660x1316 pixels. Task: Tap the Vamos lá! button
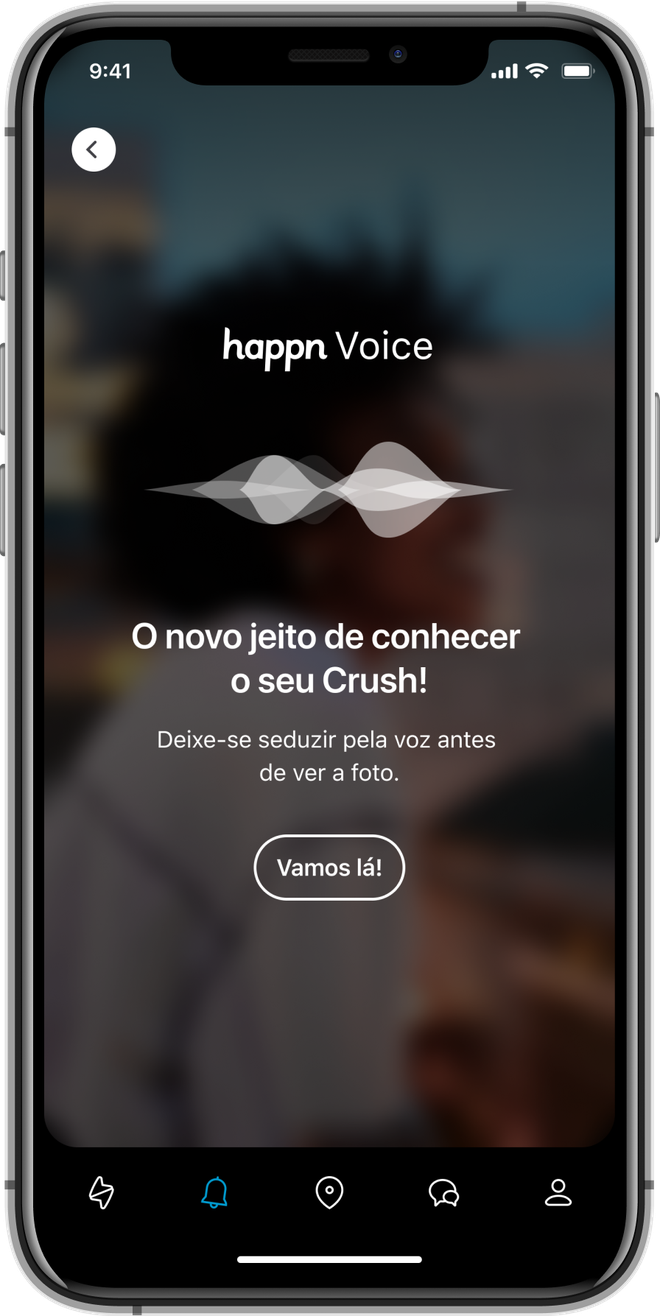coord(329,867)
